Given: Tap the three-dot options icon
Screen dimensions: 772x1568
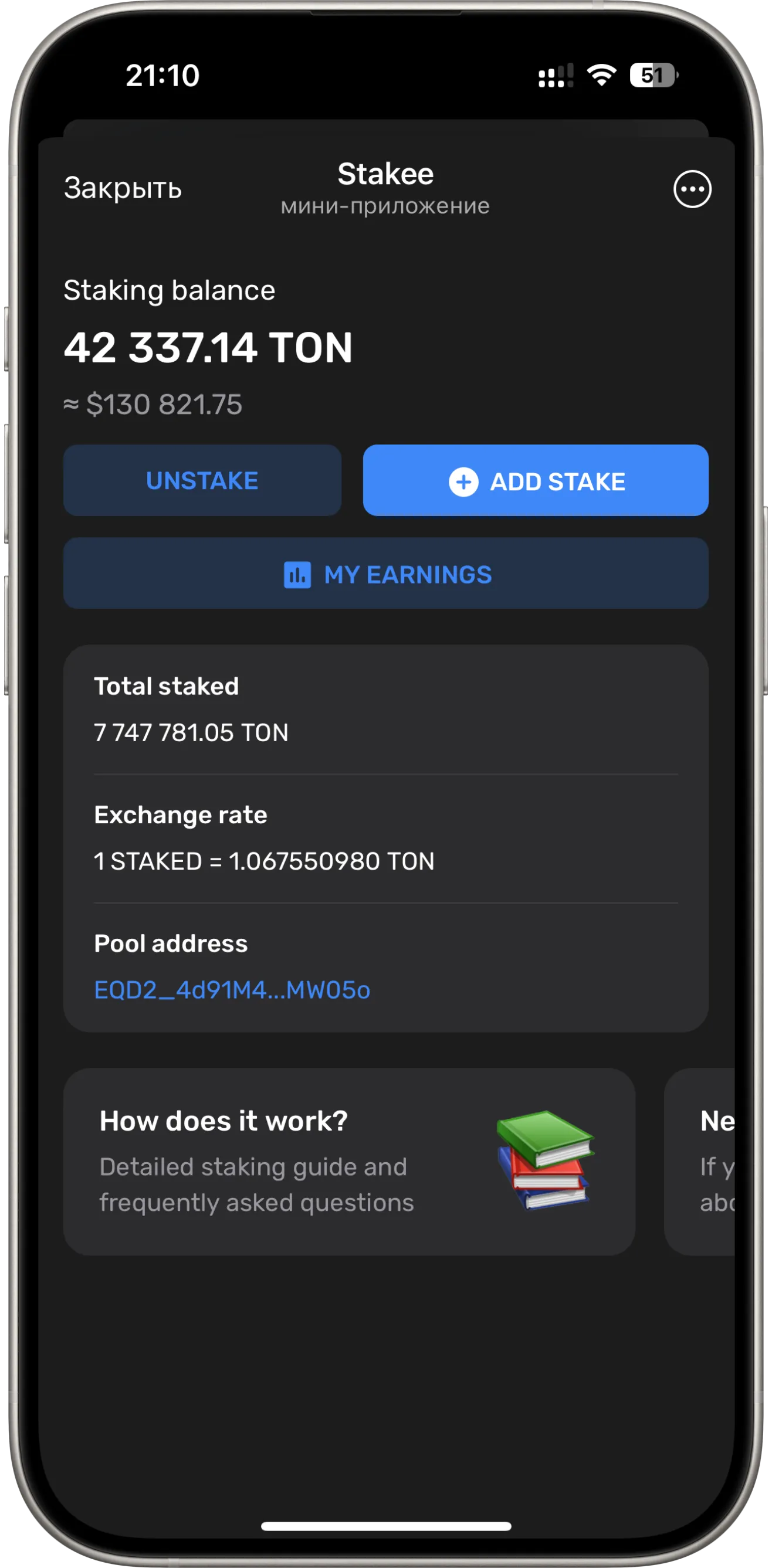Looking at the screenshot, I should tap(693, 190).
